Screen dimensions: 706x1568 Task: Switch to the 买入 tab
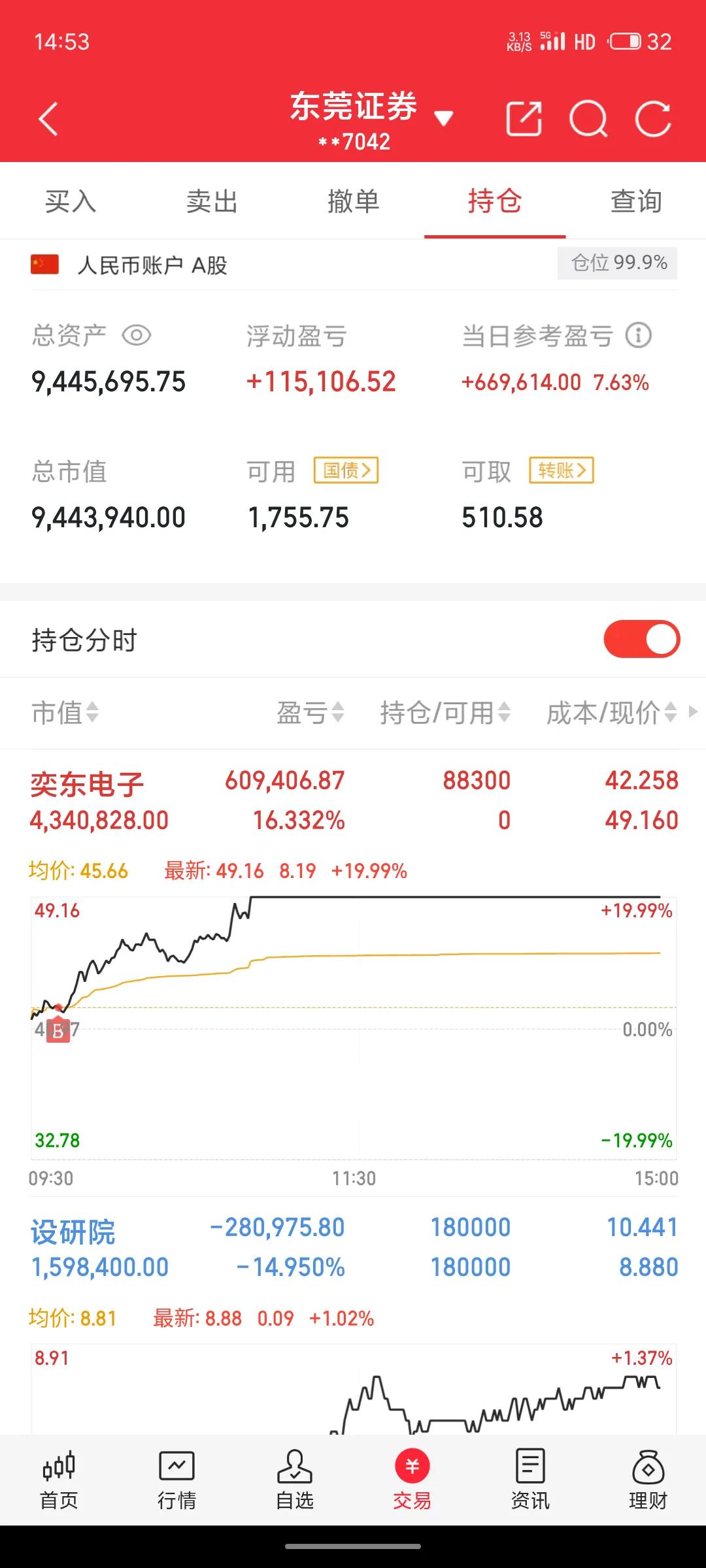pyautogui.click(x=71, y=201)
